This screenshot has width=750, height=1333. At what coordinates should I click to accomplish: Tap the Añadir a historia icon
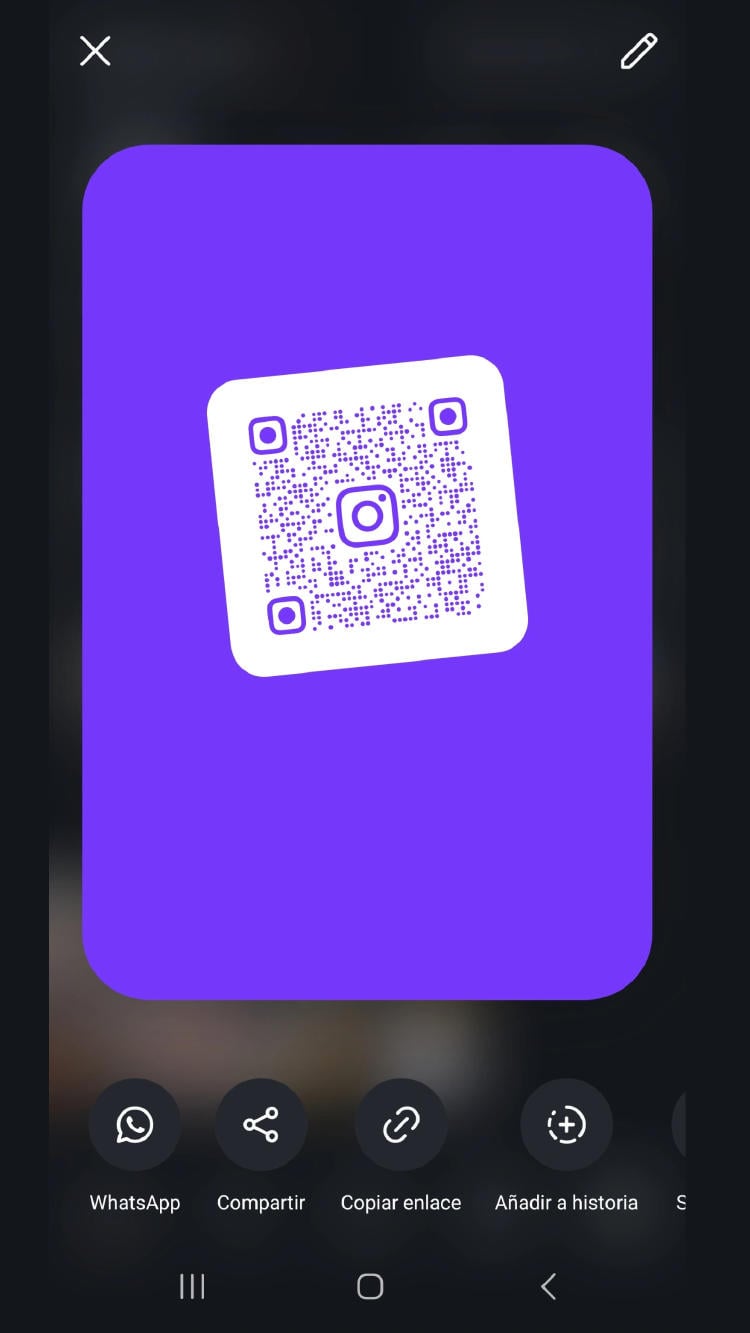tap(566, 1124)
